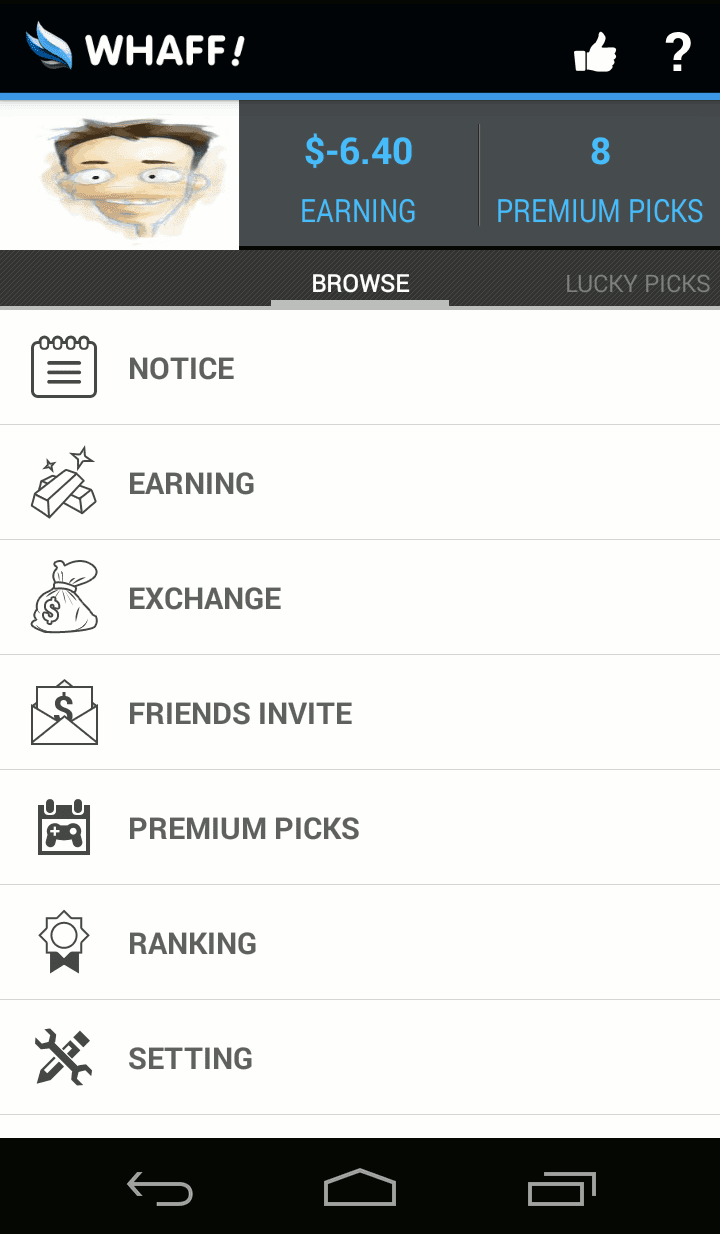Image resolution: width=720 pixels, height=1234 pixels.
Task: Go back with the system back button
Action: [x=160, y=1188]
